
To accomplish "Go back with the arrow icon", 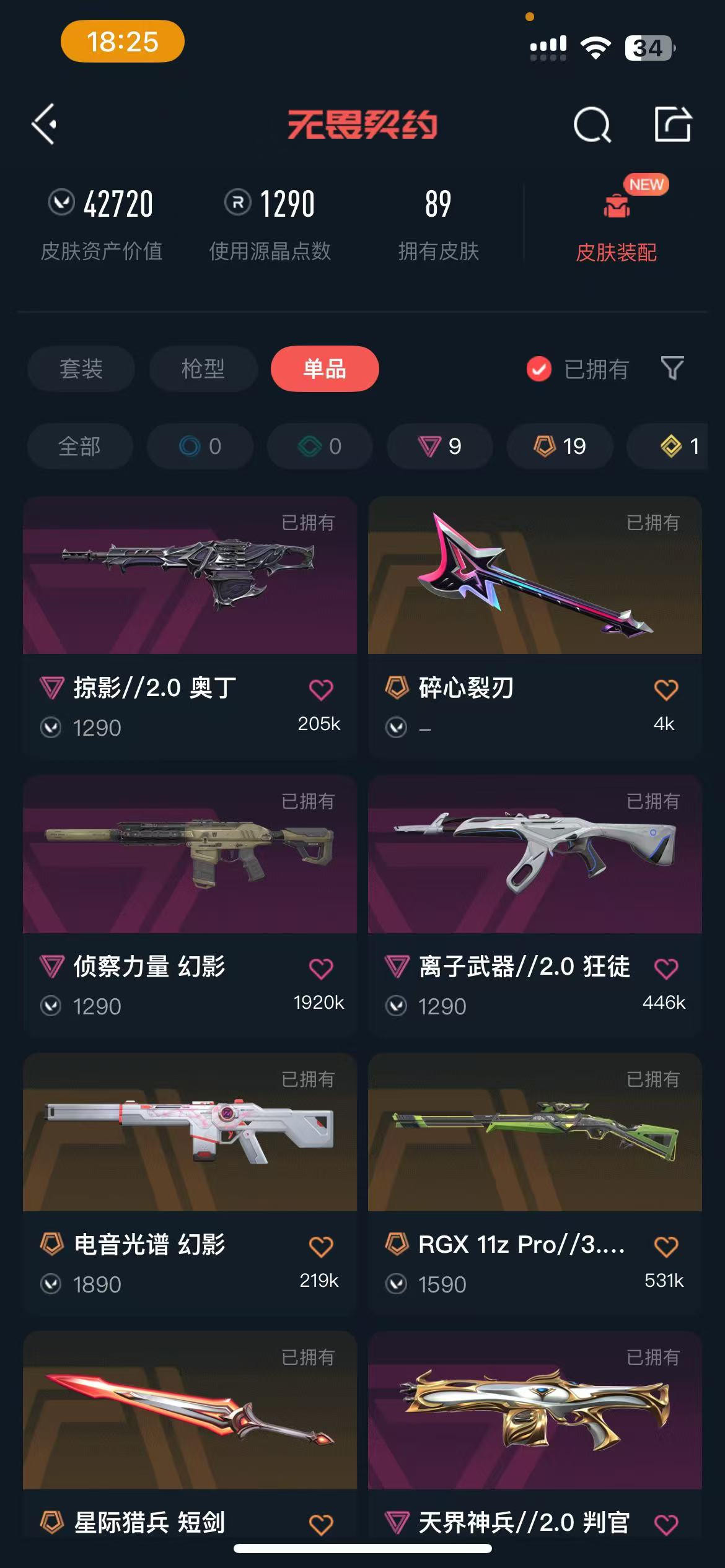I will point(45,124).
